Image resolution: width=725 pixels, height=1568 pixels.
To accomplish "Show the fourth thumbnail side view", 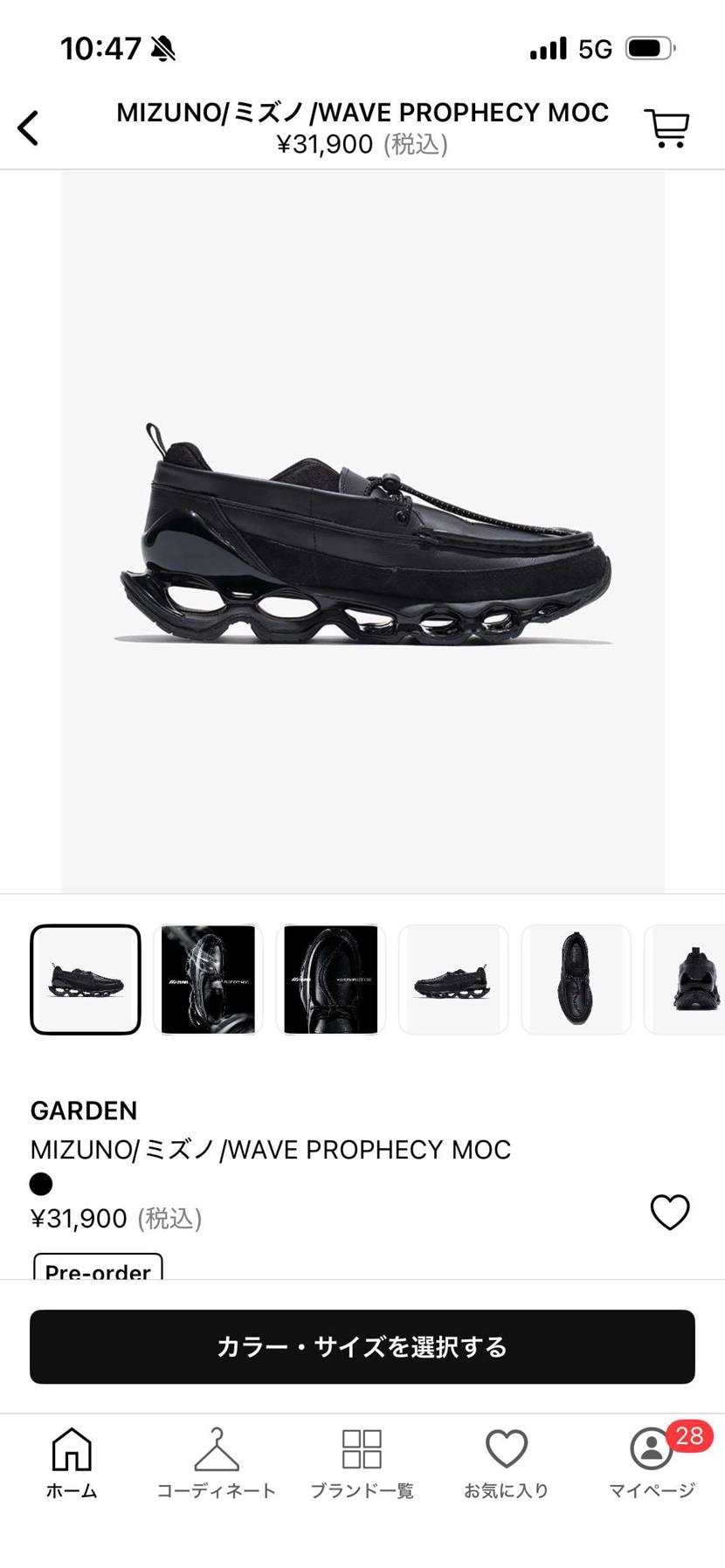I will [453, 980].
